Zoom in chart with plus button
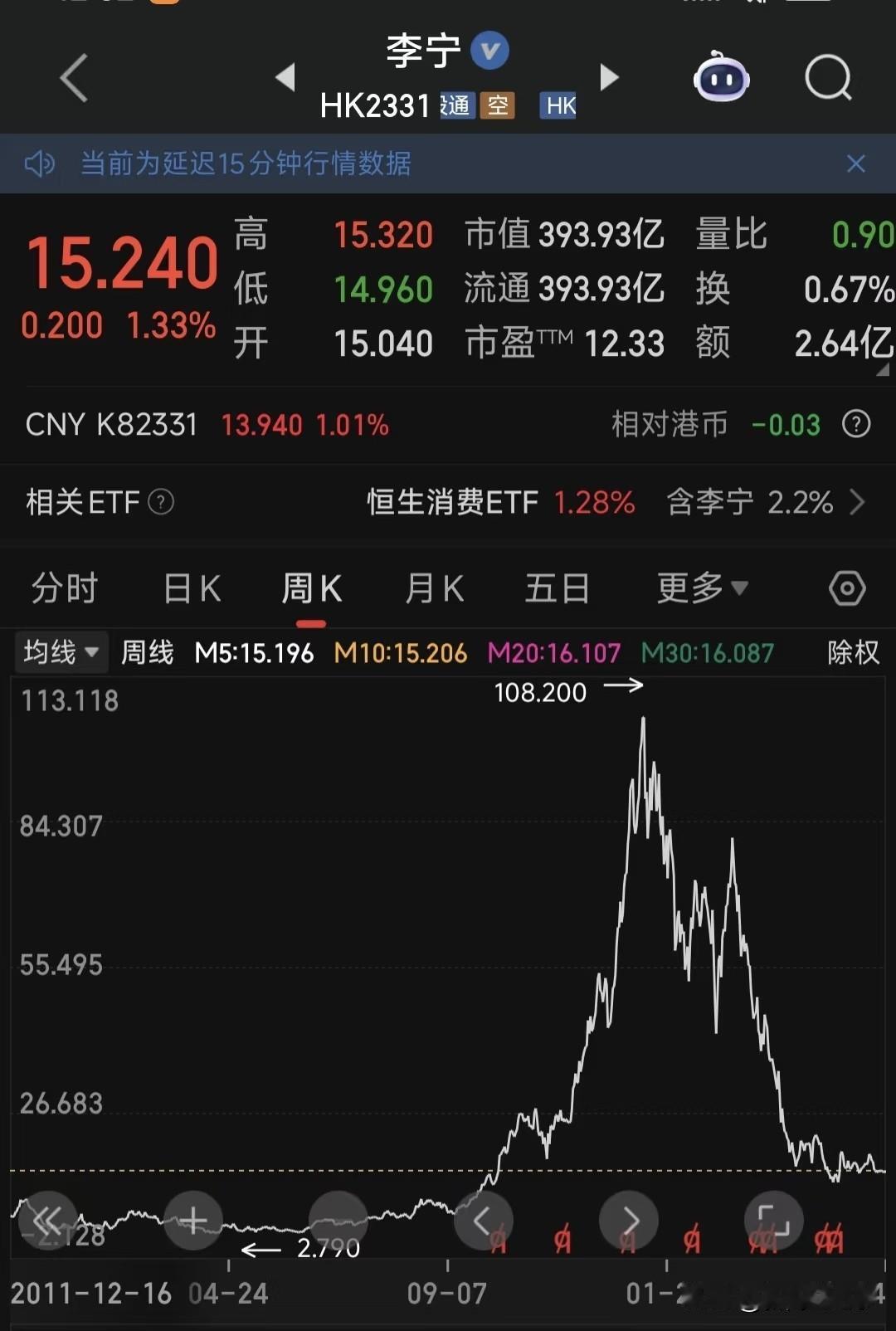This screenshot has height=1331, width=896. pos(192,1220)
